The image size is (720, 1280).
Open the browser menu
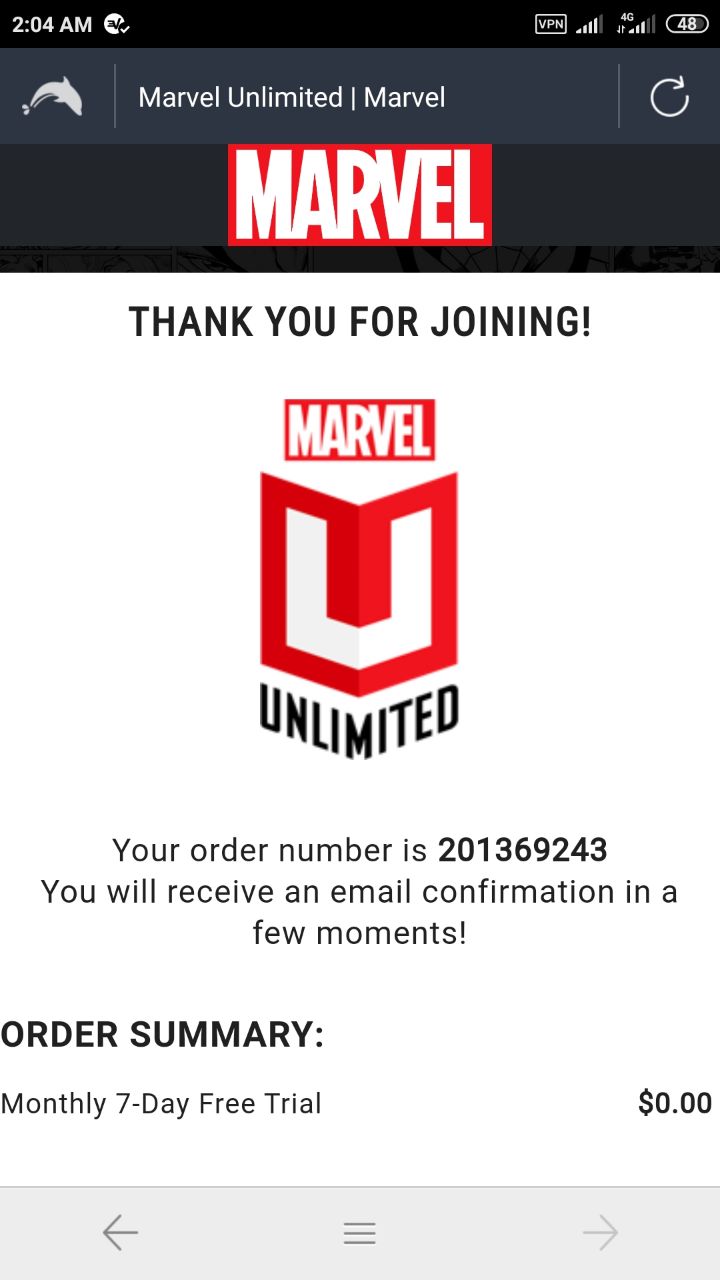pyautogui.click(x=359, y=1233)
